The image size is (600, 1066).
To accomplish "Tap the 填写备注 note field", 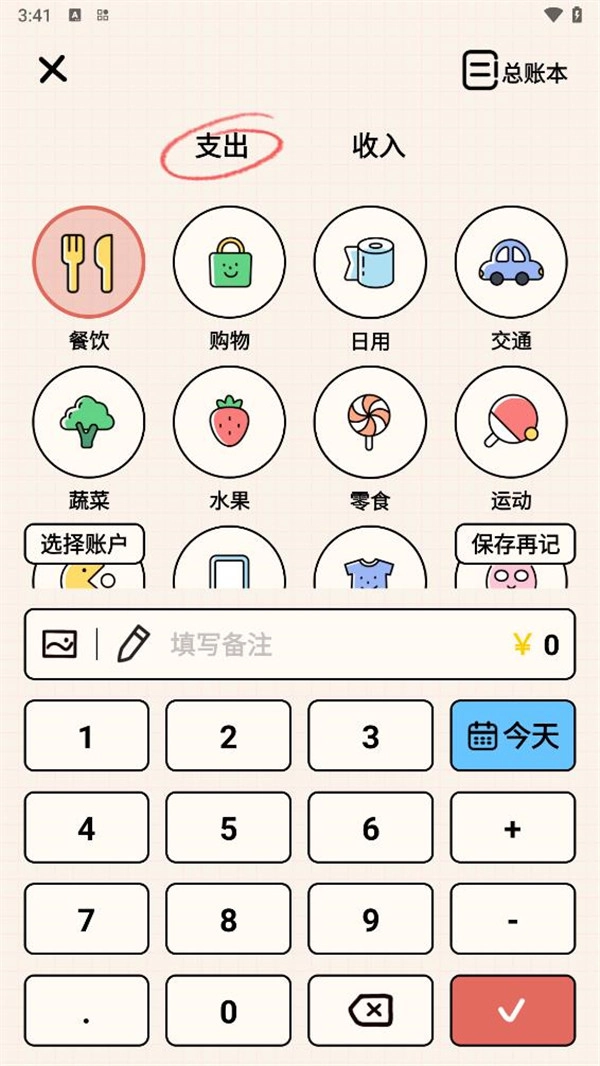I will tap(300, 645).
